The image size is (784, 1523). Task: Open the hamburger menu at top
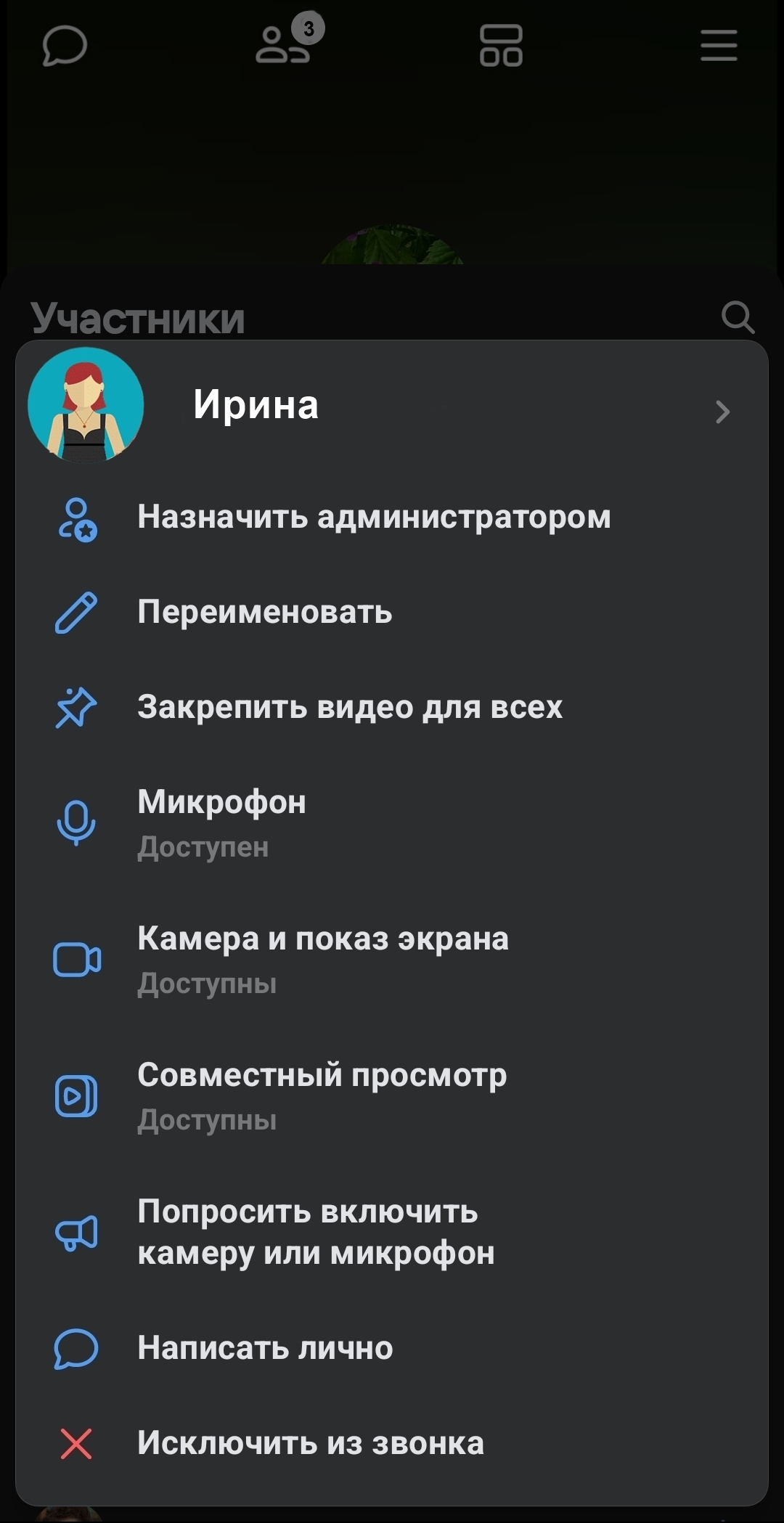(x=719, y=46)
